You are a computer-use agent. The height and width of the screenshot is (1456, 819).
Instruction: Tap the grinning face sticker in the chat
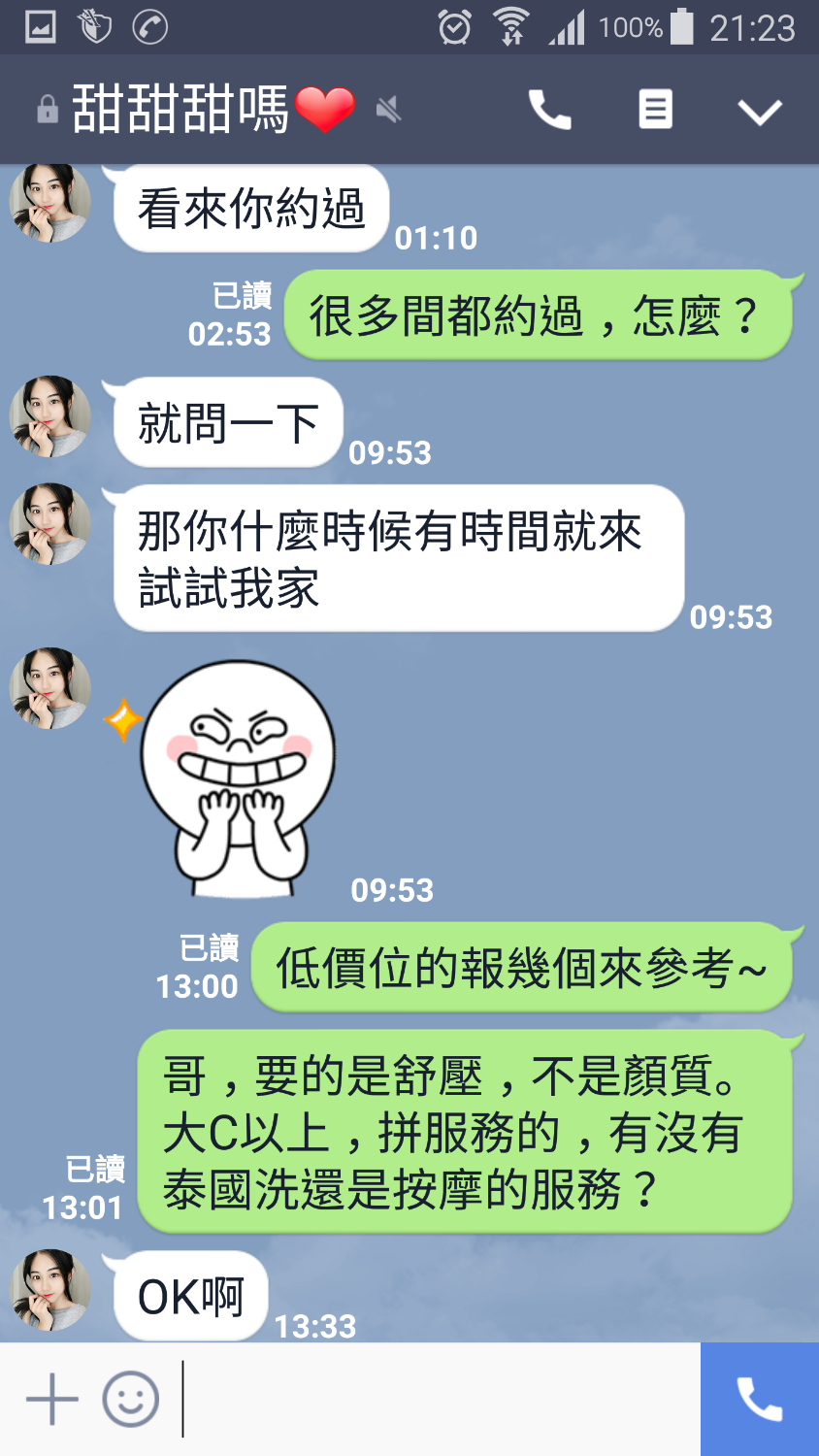coord(238,767)
